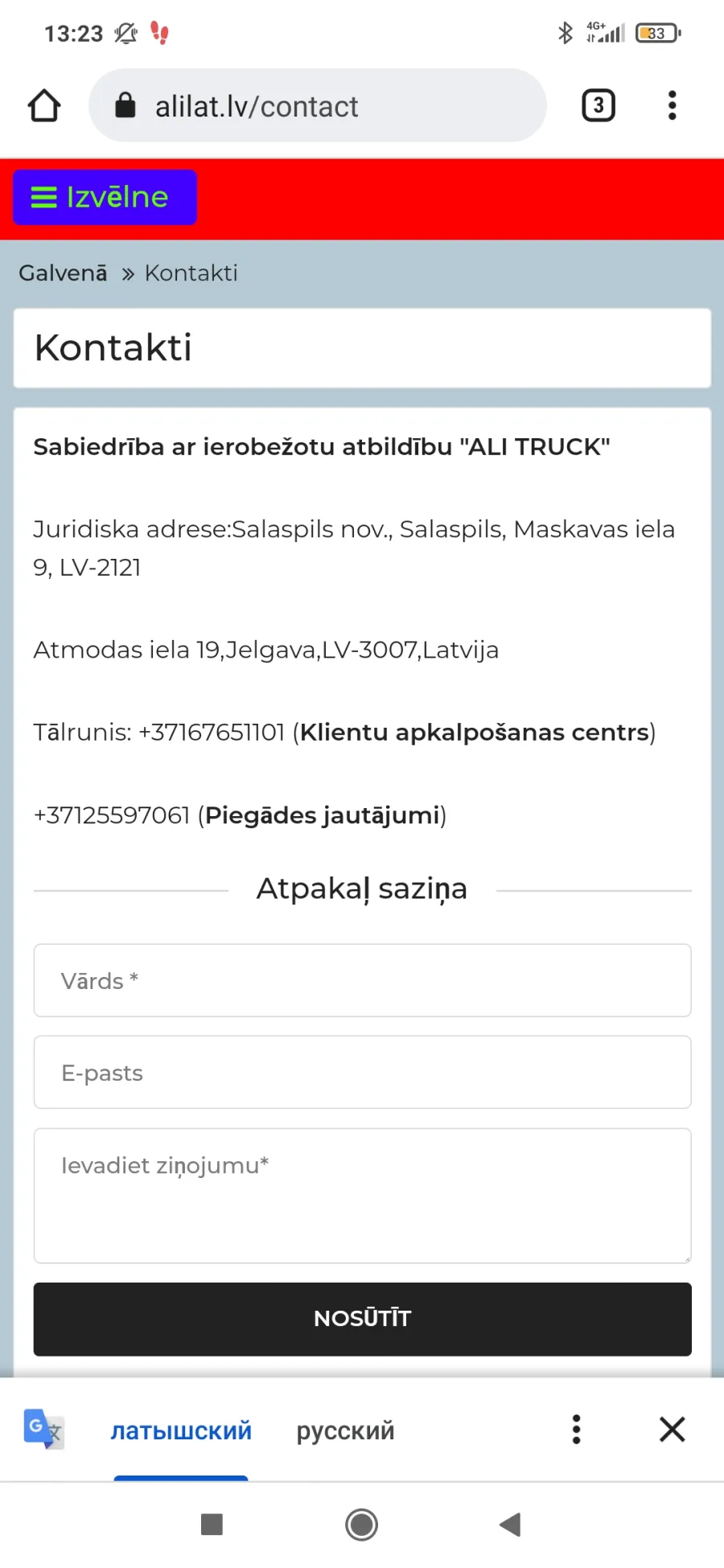Tap the Ievadiet ziņojumu message box

[x=363, y=1195]
